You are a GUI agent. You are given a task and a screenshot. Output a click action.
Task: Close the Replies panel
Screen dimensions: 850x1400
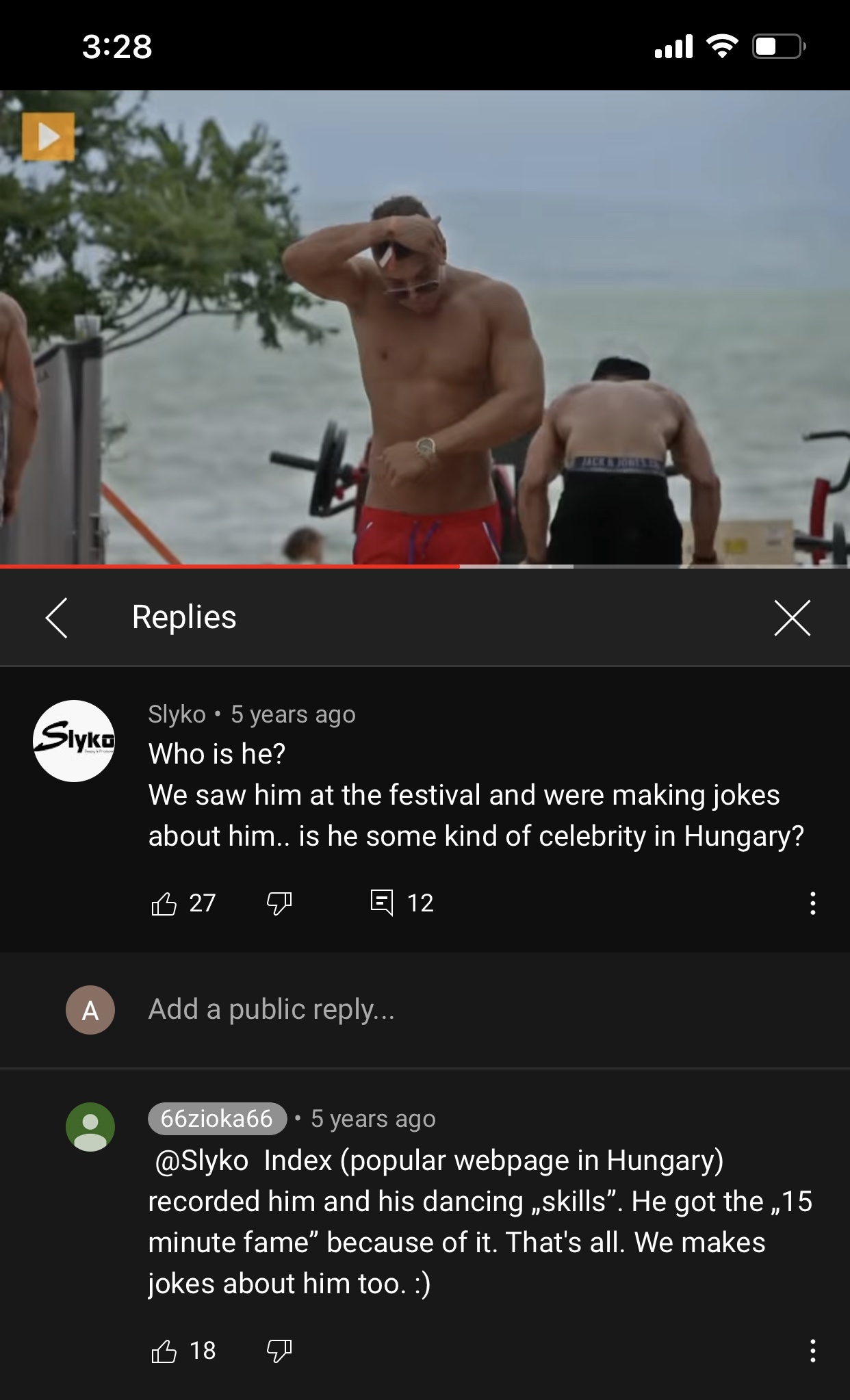click(x=793, y=618)
